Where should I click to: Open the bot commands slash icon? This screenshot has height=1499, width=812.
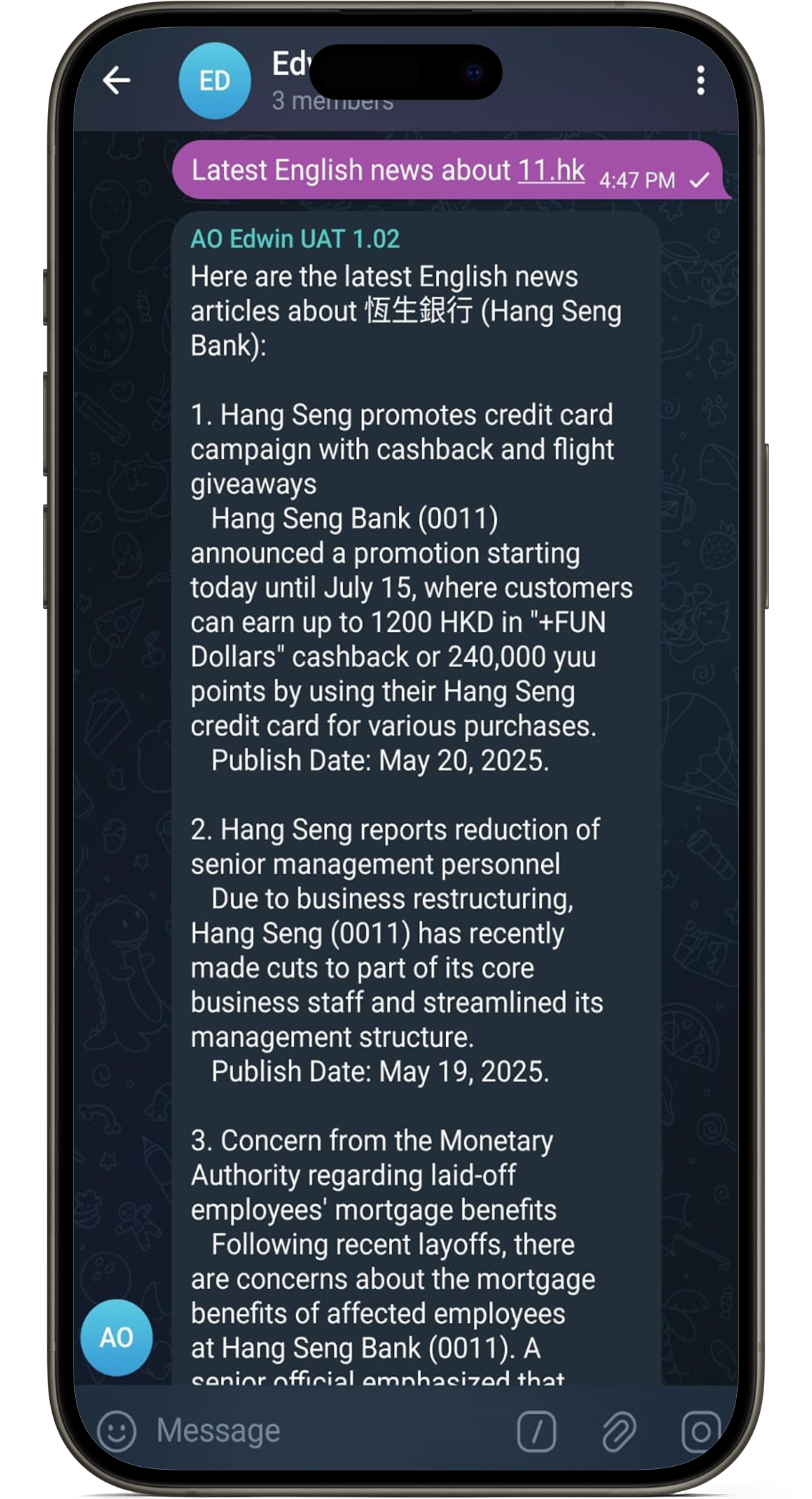[536, 1431]
